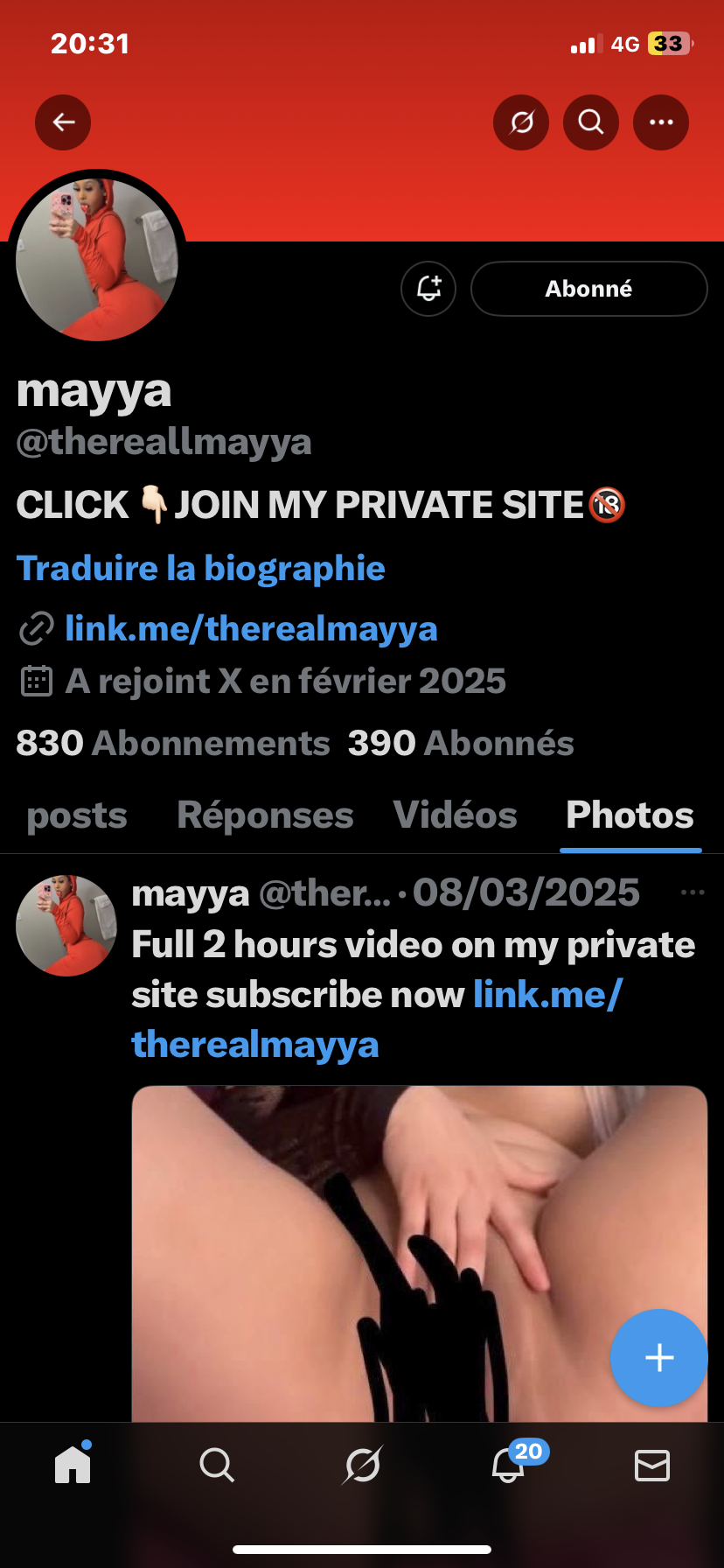724x1568 pixels.
Task: Tap Traduire la biographie
Action: click(x=201, y=569)
